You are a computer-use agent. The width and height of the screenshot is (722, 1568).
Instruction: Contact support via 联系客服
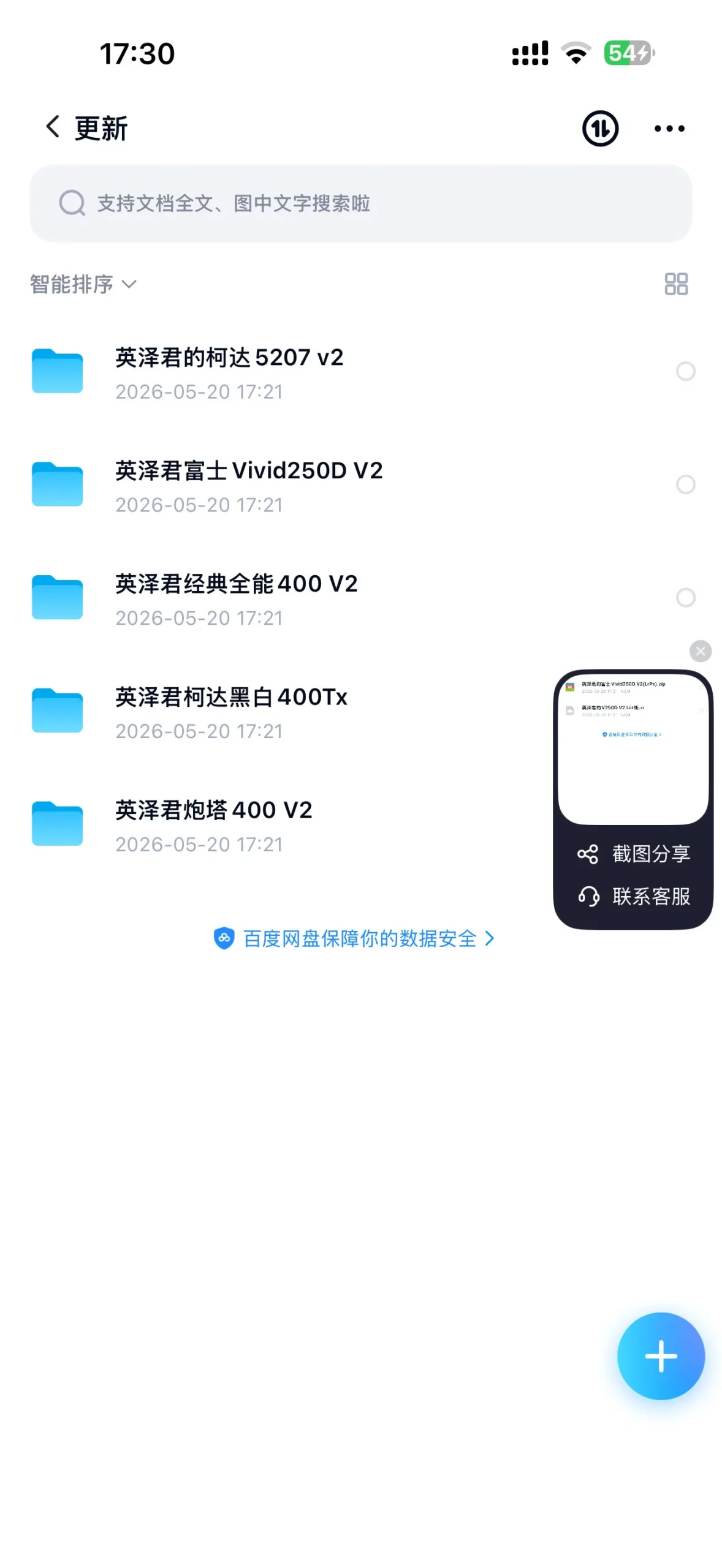coord(634,896)
